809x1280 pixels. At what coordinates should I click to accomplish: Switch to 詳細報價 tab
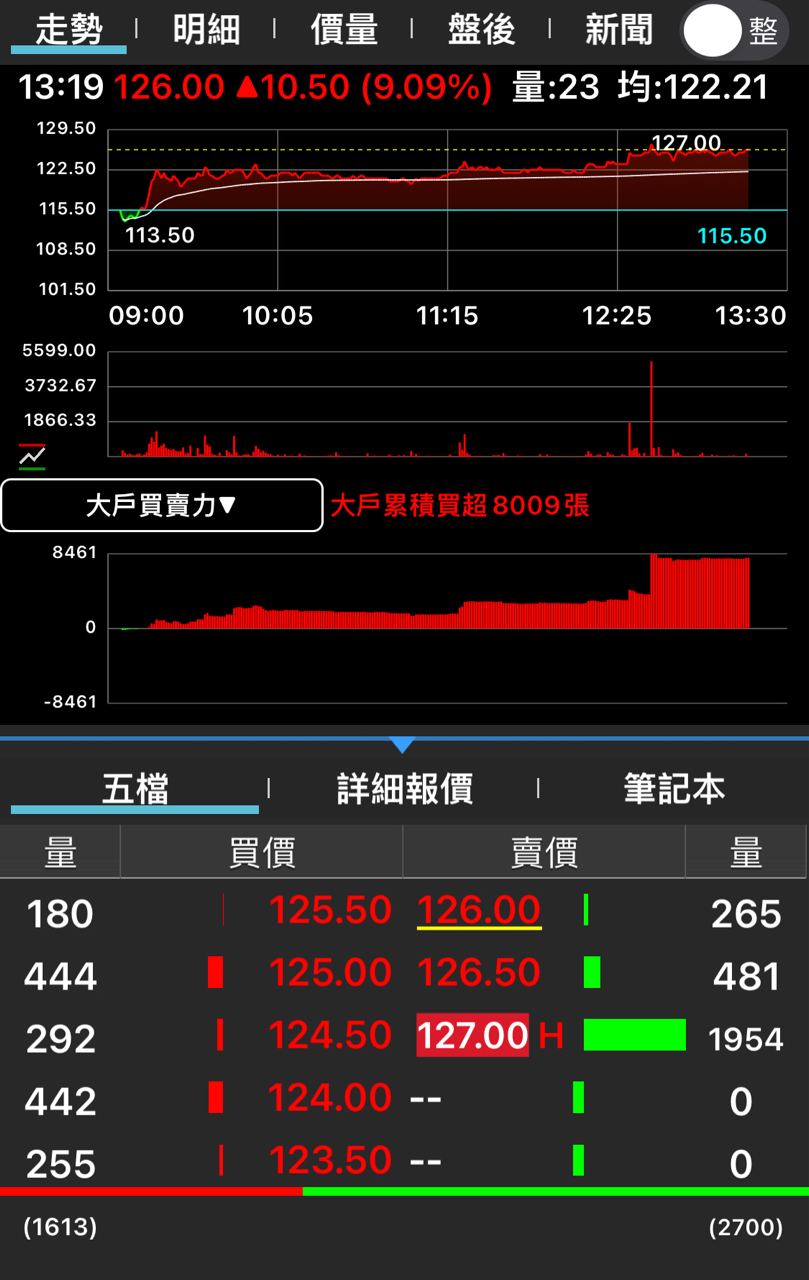click(x=404, y=789)
